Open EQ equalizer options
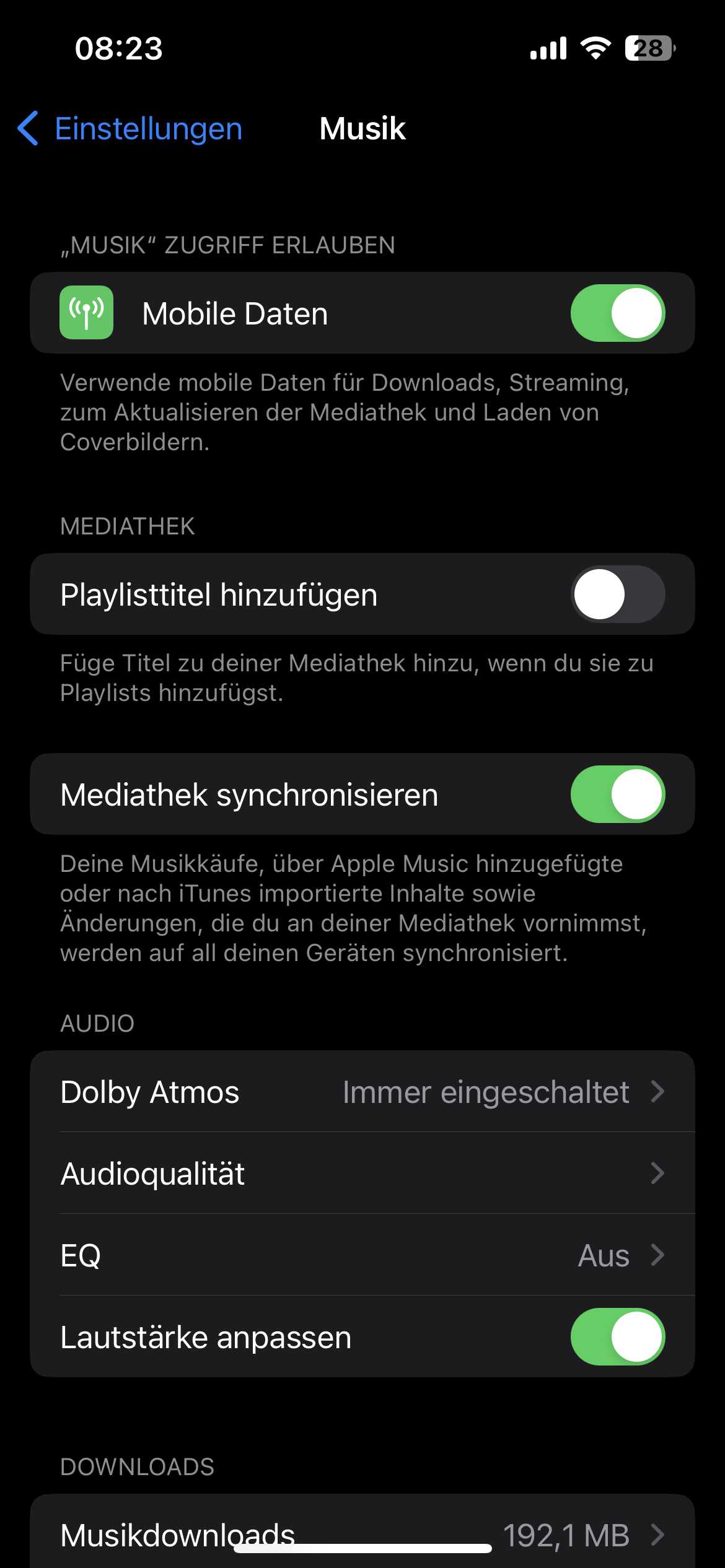The height and width of the screenshot is (1568, 725). coord(362,1255)
